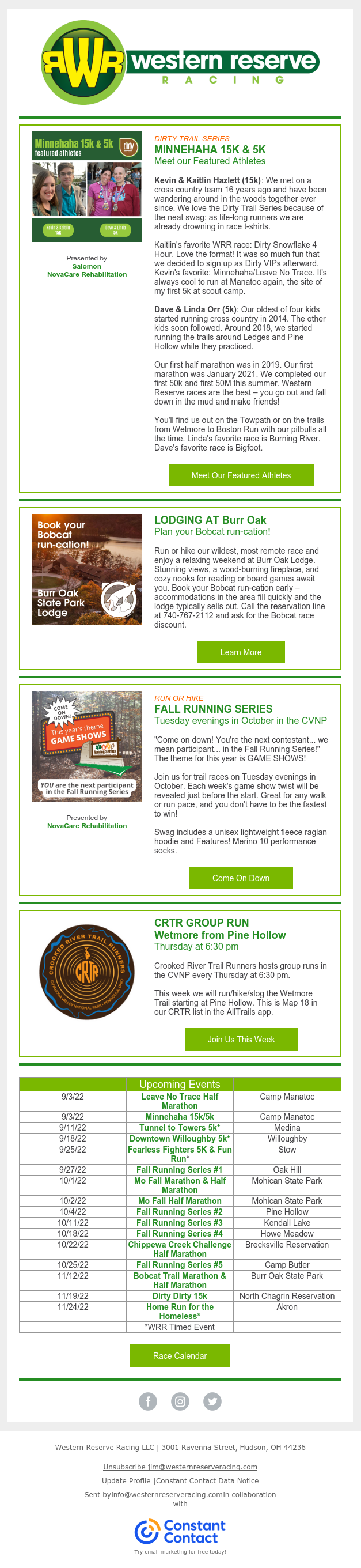Open the Dirty Dirty 15k event link
Image resolution: width=361 pixels, height=1568 pixels.
pyautogui.click(x=179, y=1296)
